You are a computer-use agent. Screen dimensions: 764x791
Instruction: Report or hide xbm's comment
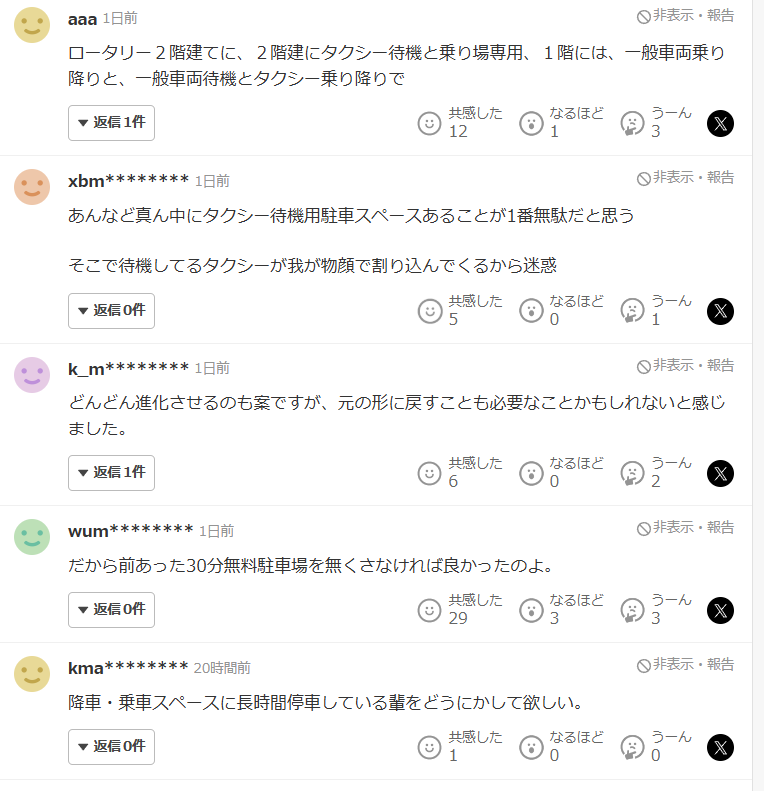point(686,178)
